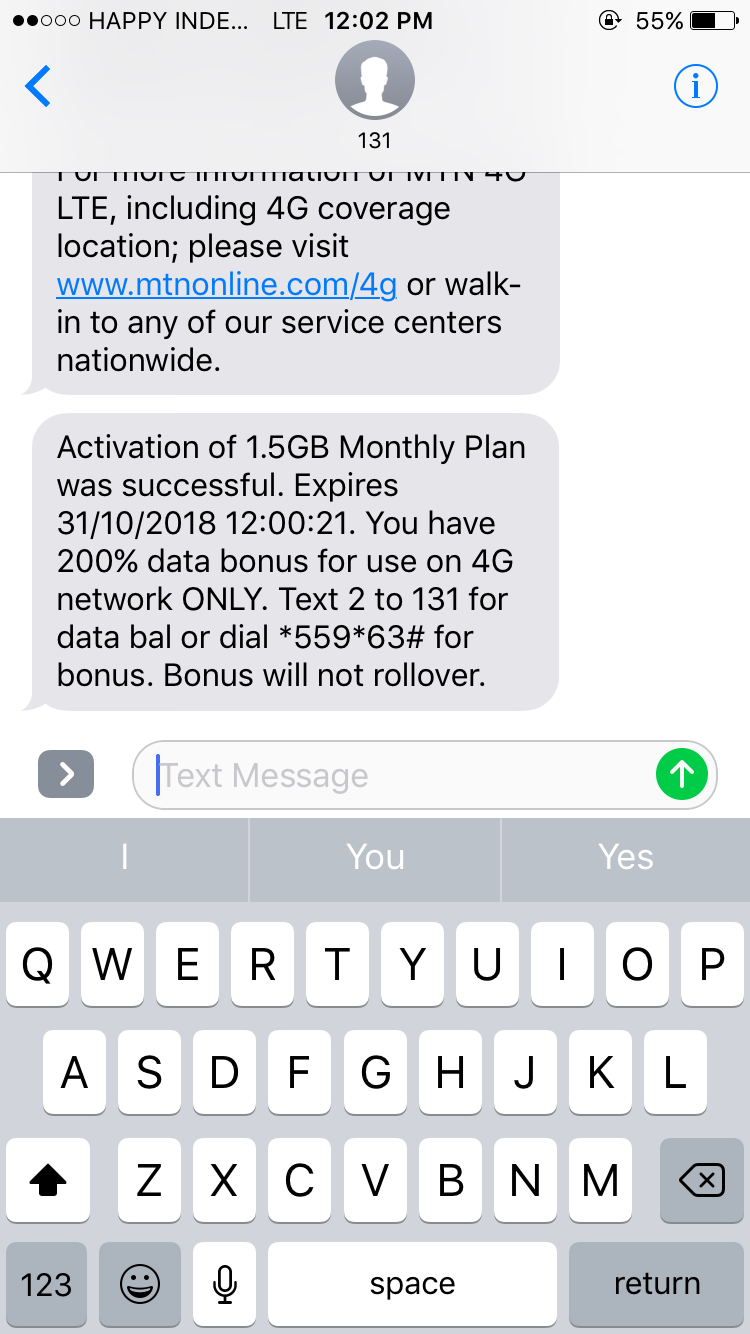Enable the shift key
The image size is (750, 1334).
point(48,1182)
